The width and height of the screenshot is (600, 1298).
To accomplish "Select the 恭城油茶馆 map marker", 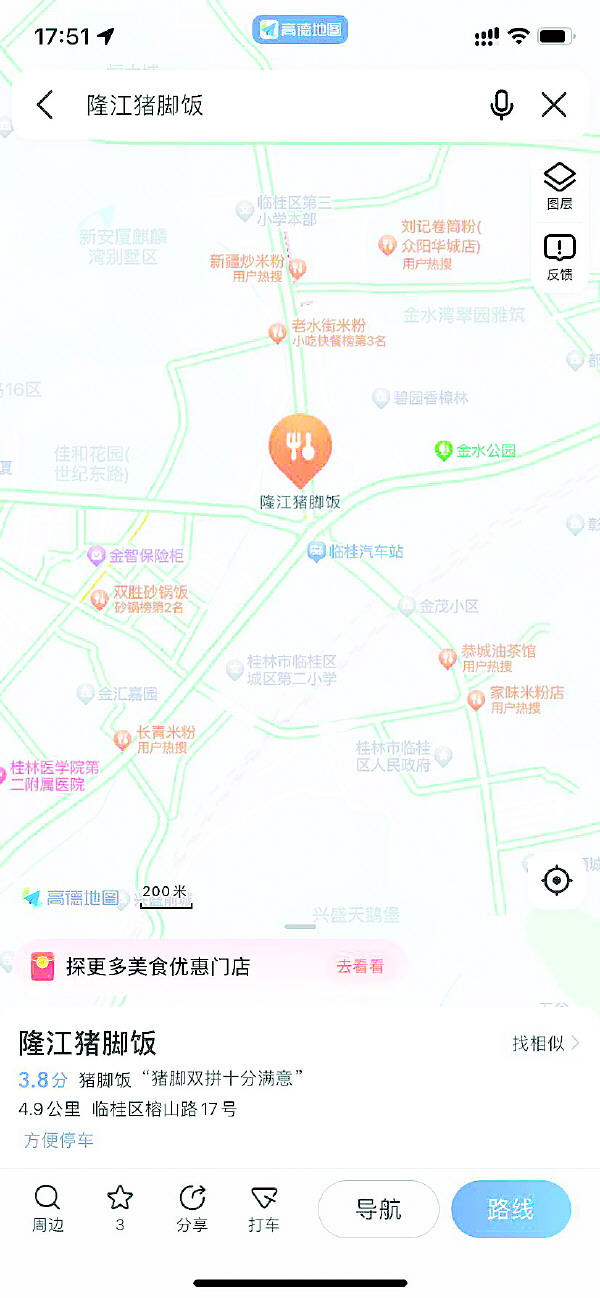I will point(448,658).
